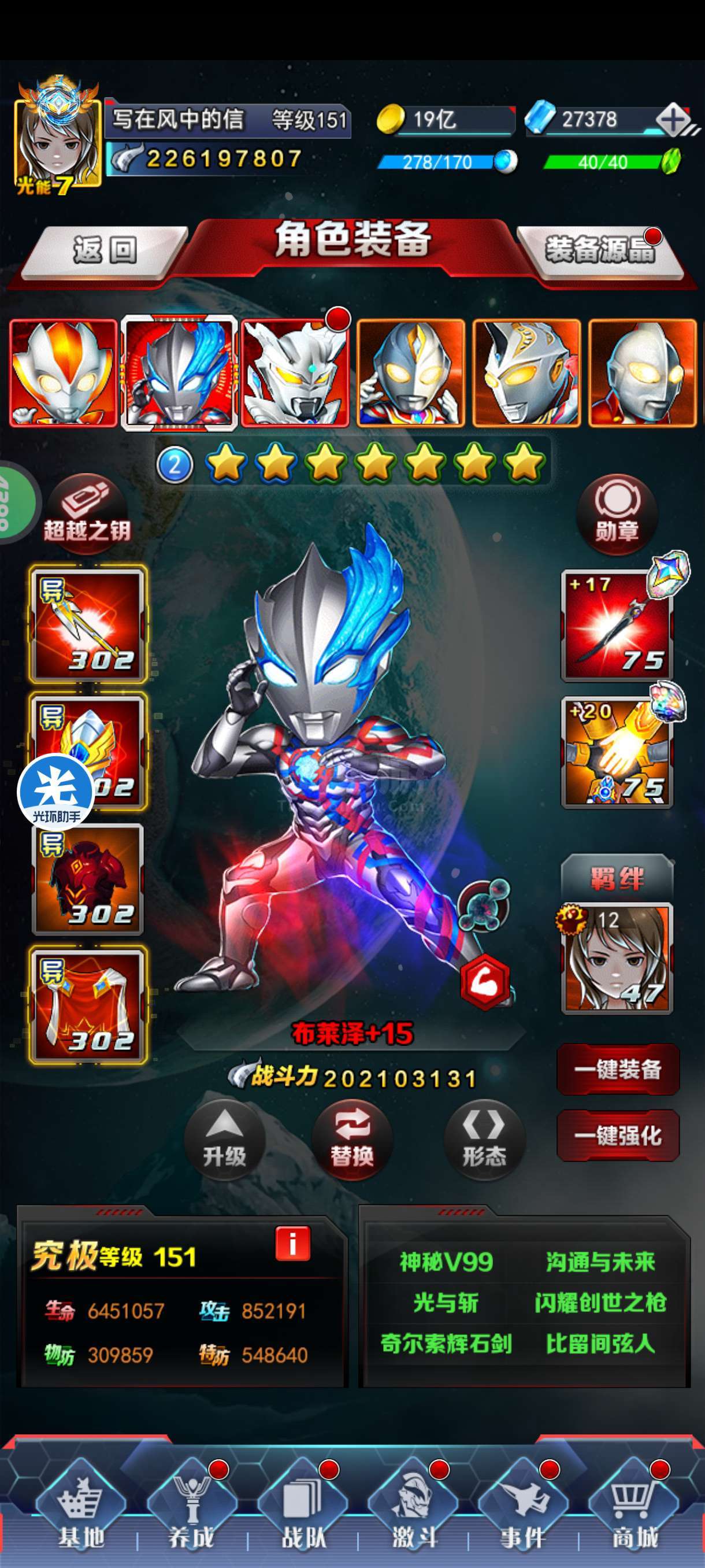Add more diamonds with the plus icon

pos(674,119)
